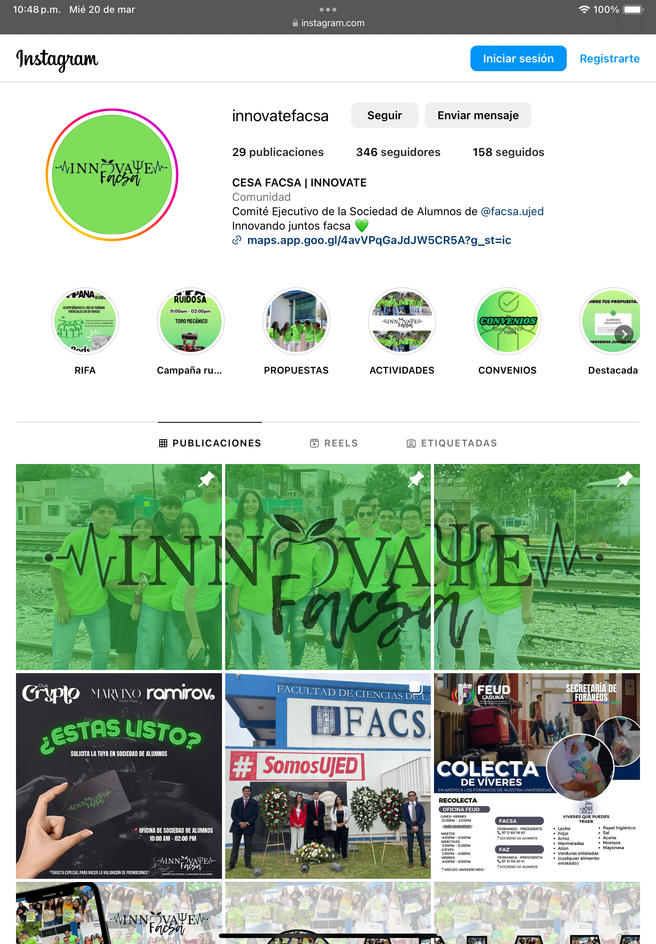Open the @facsa.ujed mention link
The width and height of the screenshot is (656, 944).
tap(512, 212)
